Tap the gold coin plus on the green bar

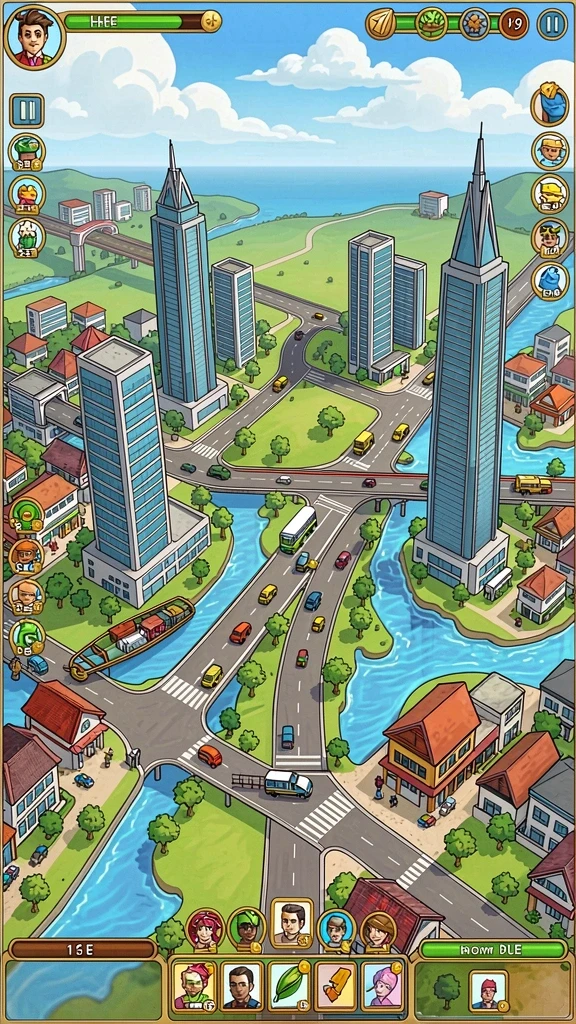[210, 22]
